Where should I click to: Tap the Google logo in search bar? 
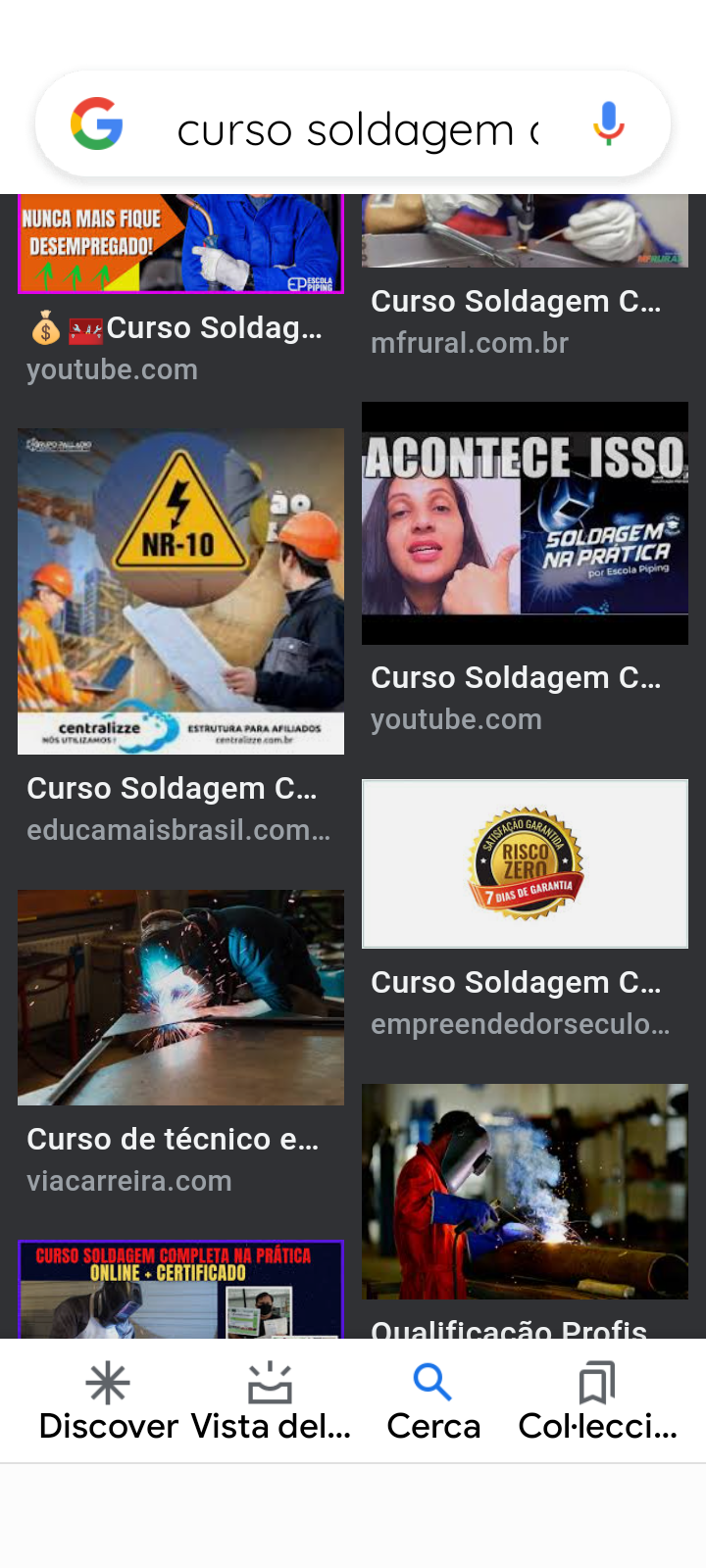coord(97,124)
